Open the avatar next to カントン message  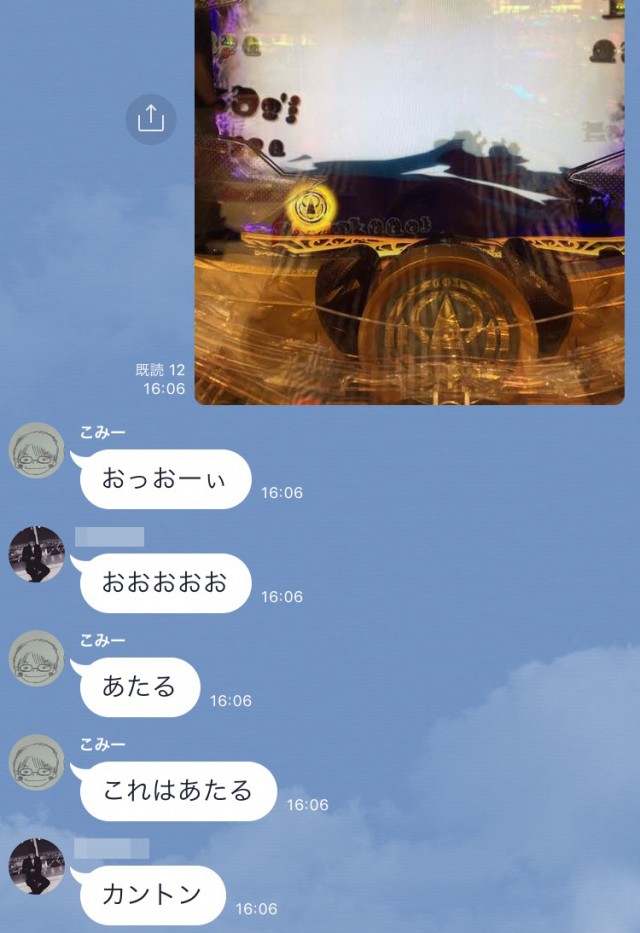point(37,866)
